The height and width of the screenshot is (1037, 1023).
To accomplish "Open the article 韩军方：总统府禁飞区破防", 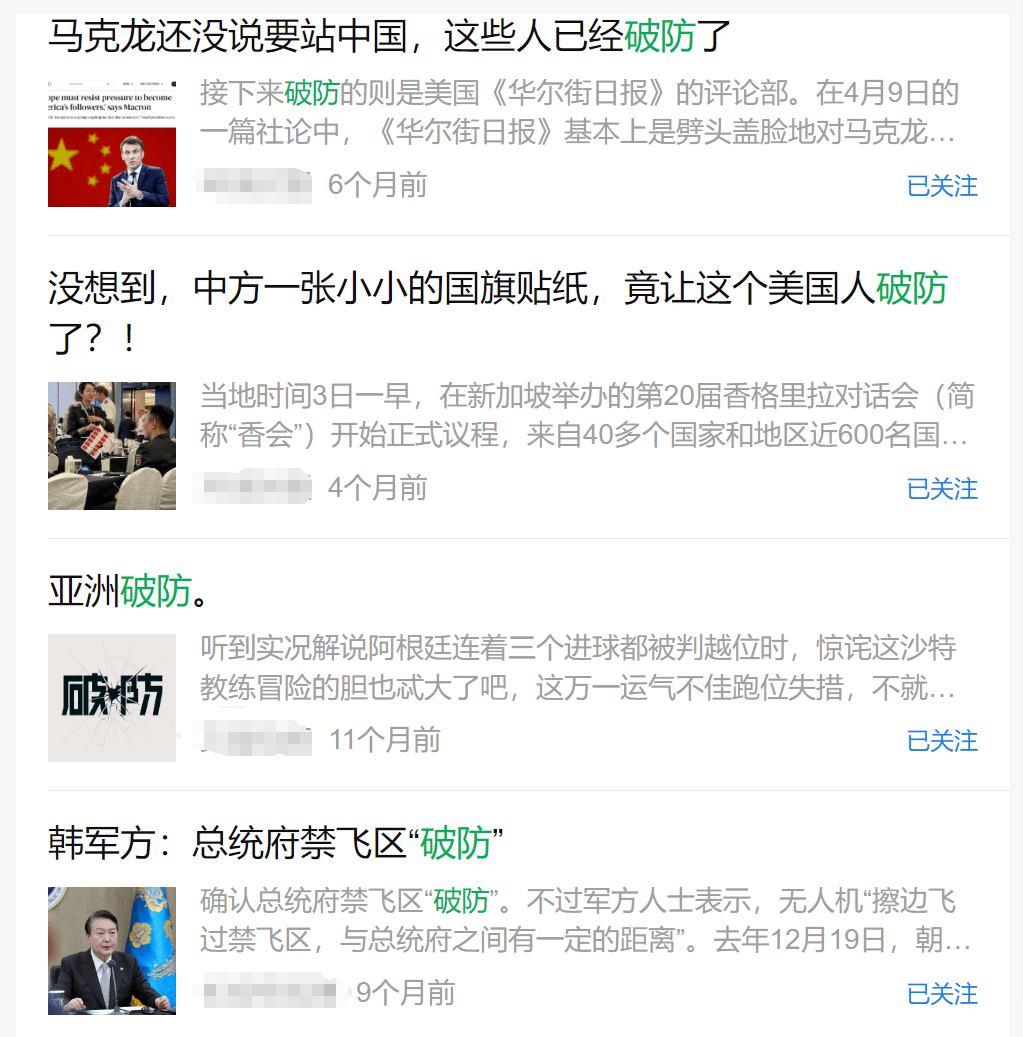I will [x=275, y=844].
